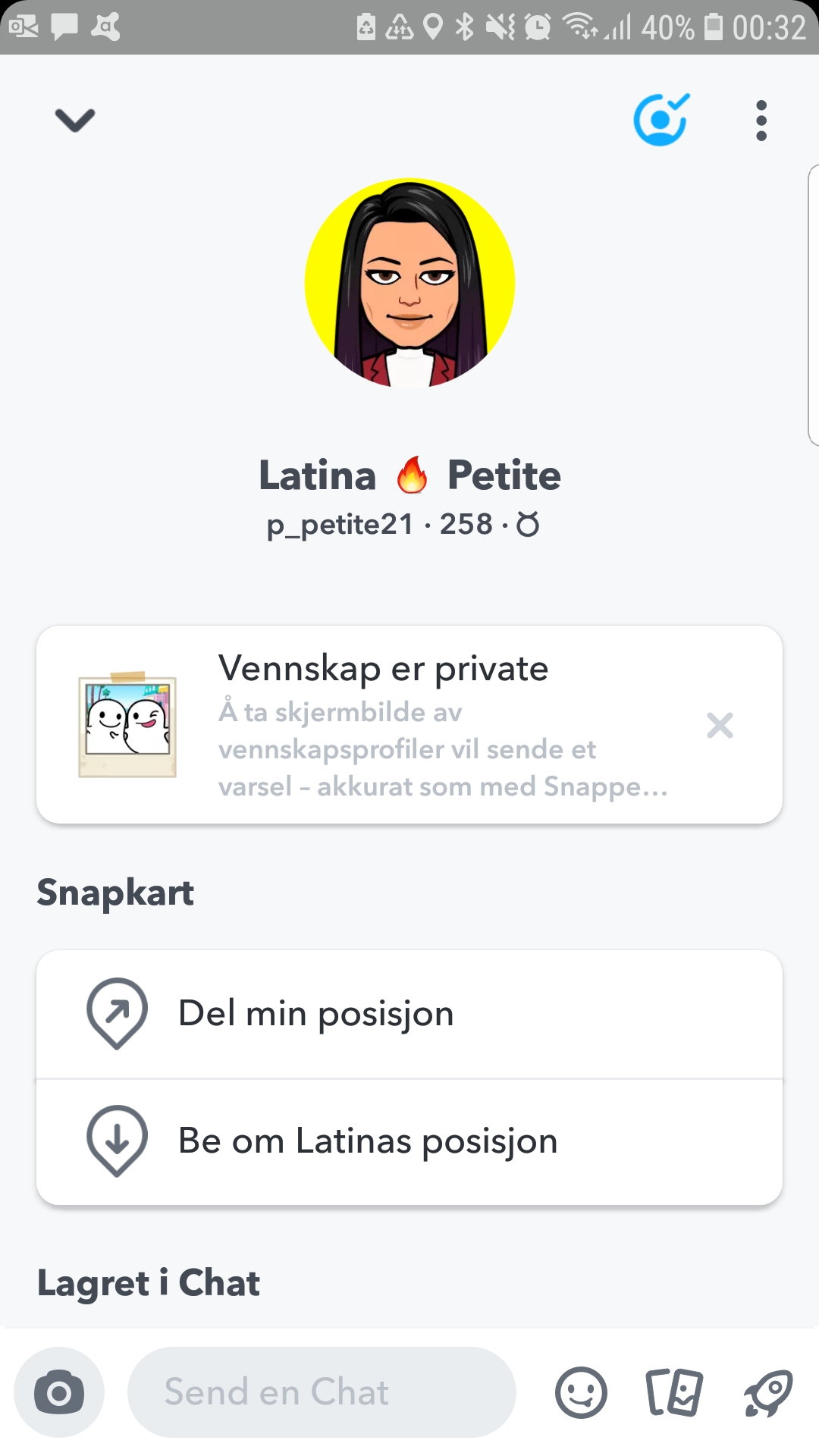Focus the Send en Chat field
This screenshot has width=819, height=1456.
[x=322, y=1392]
